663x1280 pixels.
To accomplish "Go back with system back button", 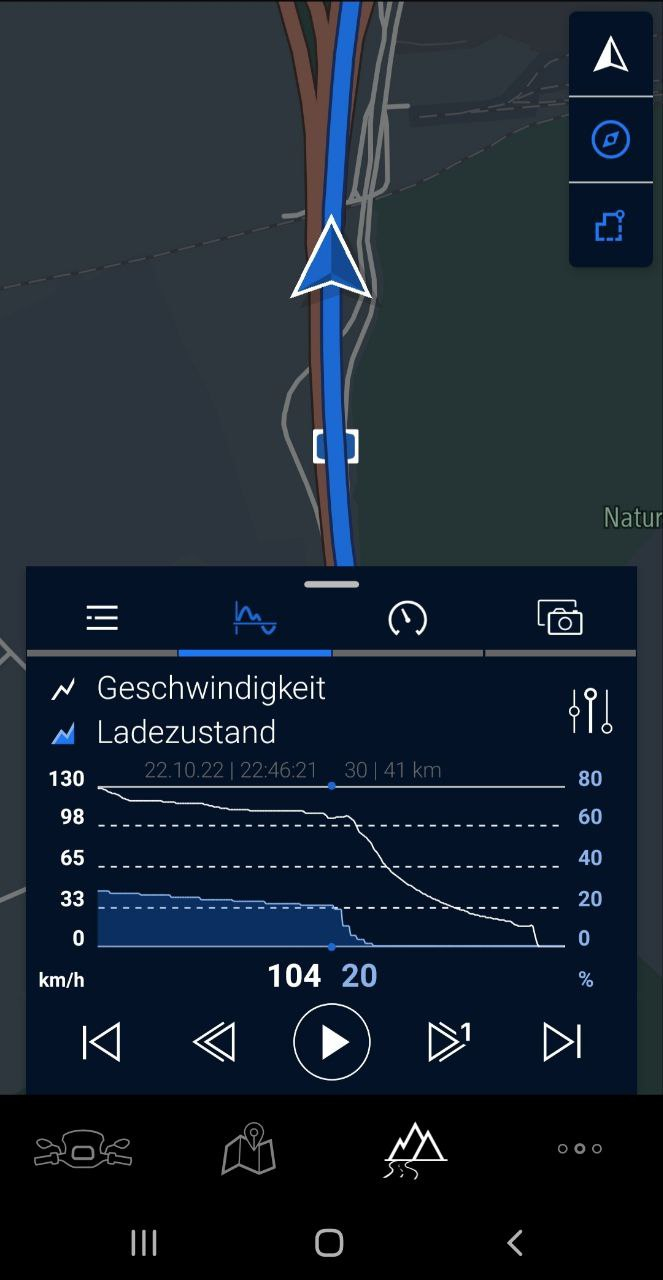I will point(515,1243).
